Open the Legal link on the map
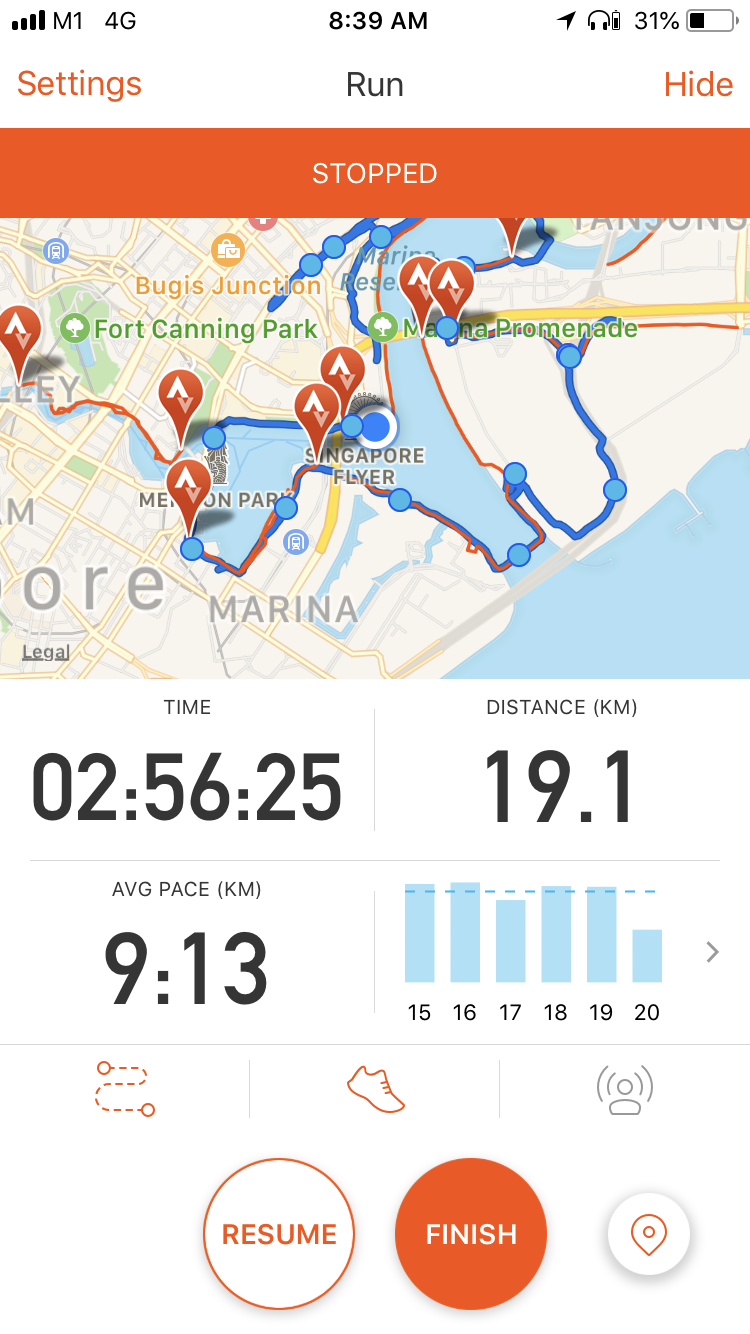The width and height of the screenshot is (750, 1334). 46,652
